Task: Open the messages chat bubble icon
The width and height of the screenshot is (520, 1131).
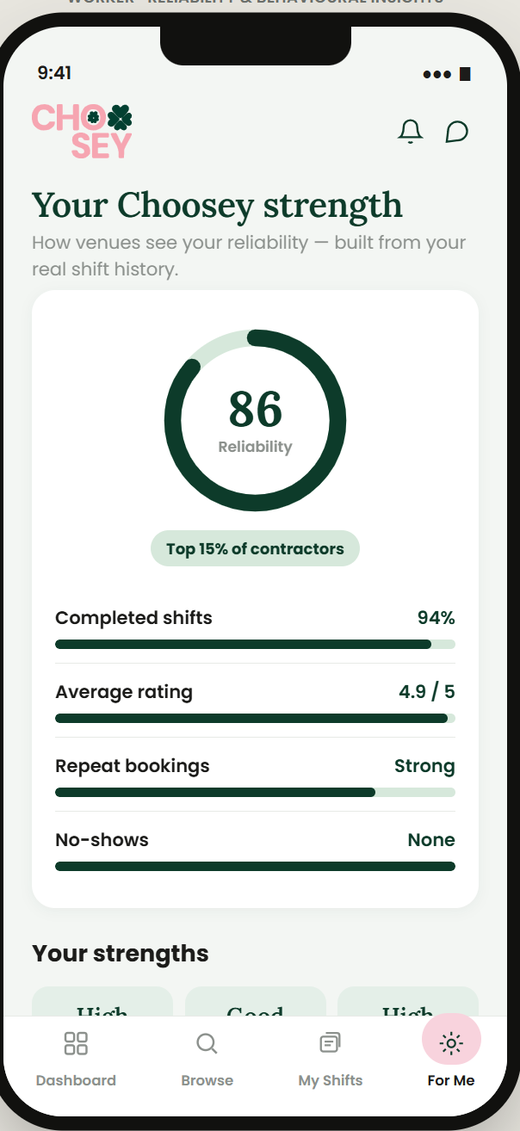Action: (457, 131)
